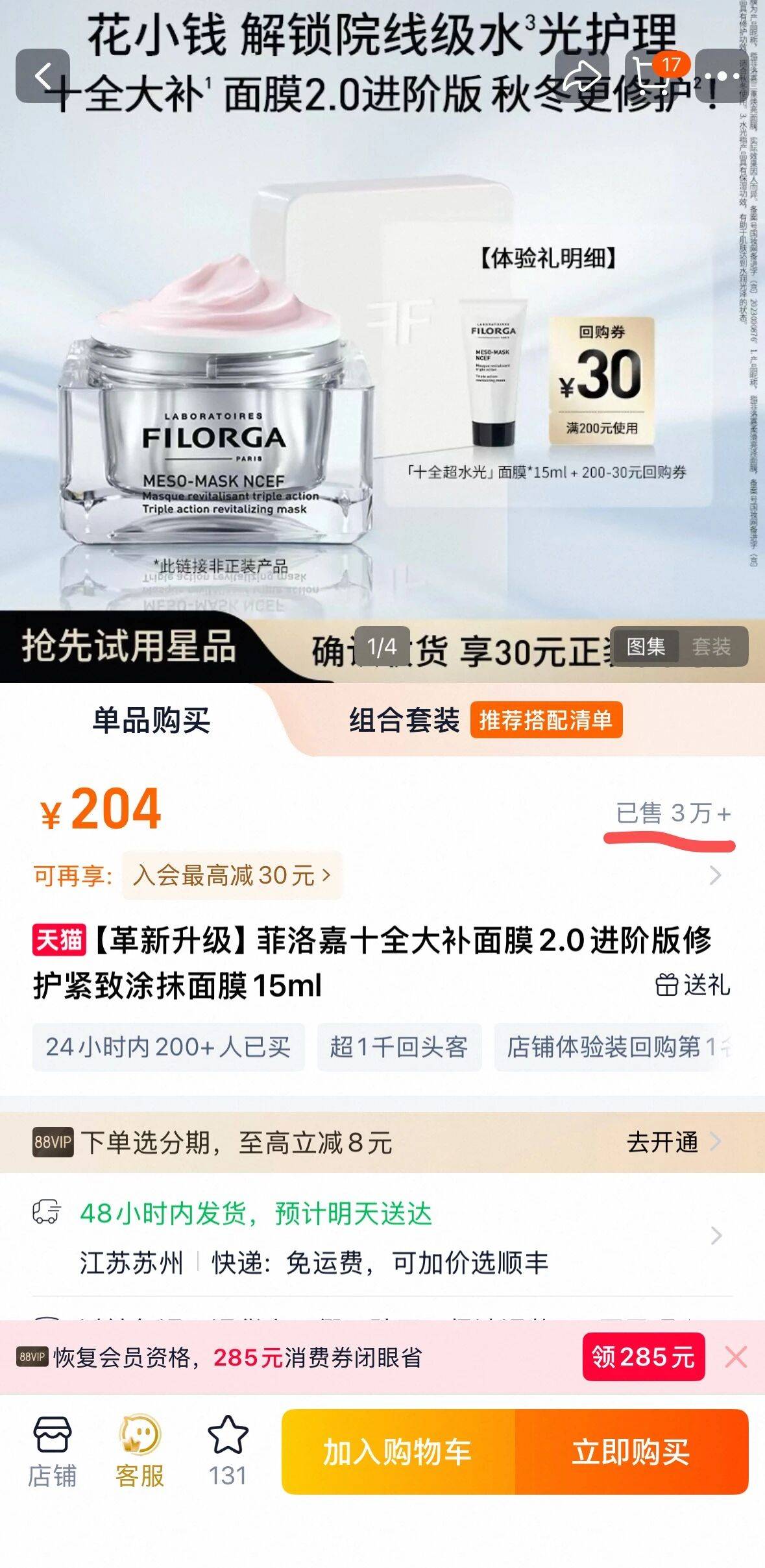Expand shipping details for 48小时内发货

715,1235
